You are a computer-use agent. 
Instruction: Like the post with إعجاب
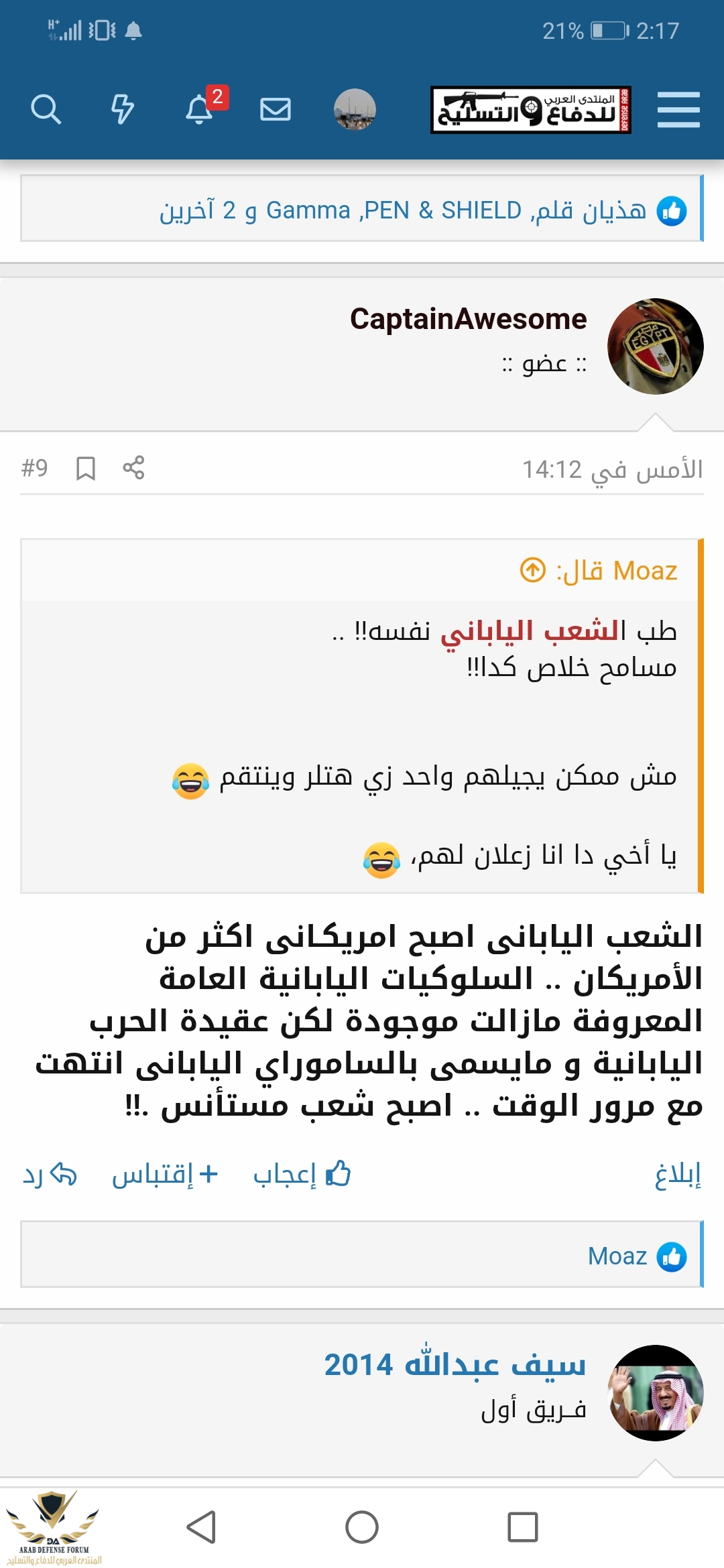[x=302, y=1175]
